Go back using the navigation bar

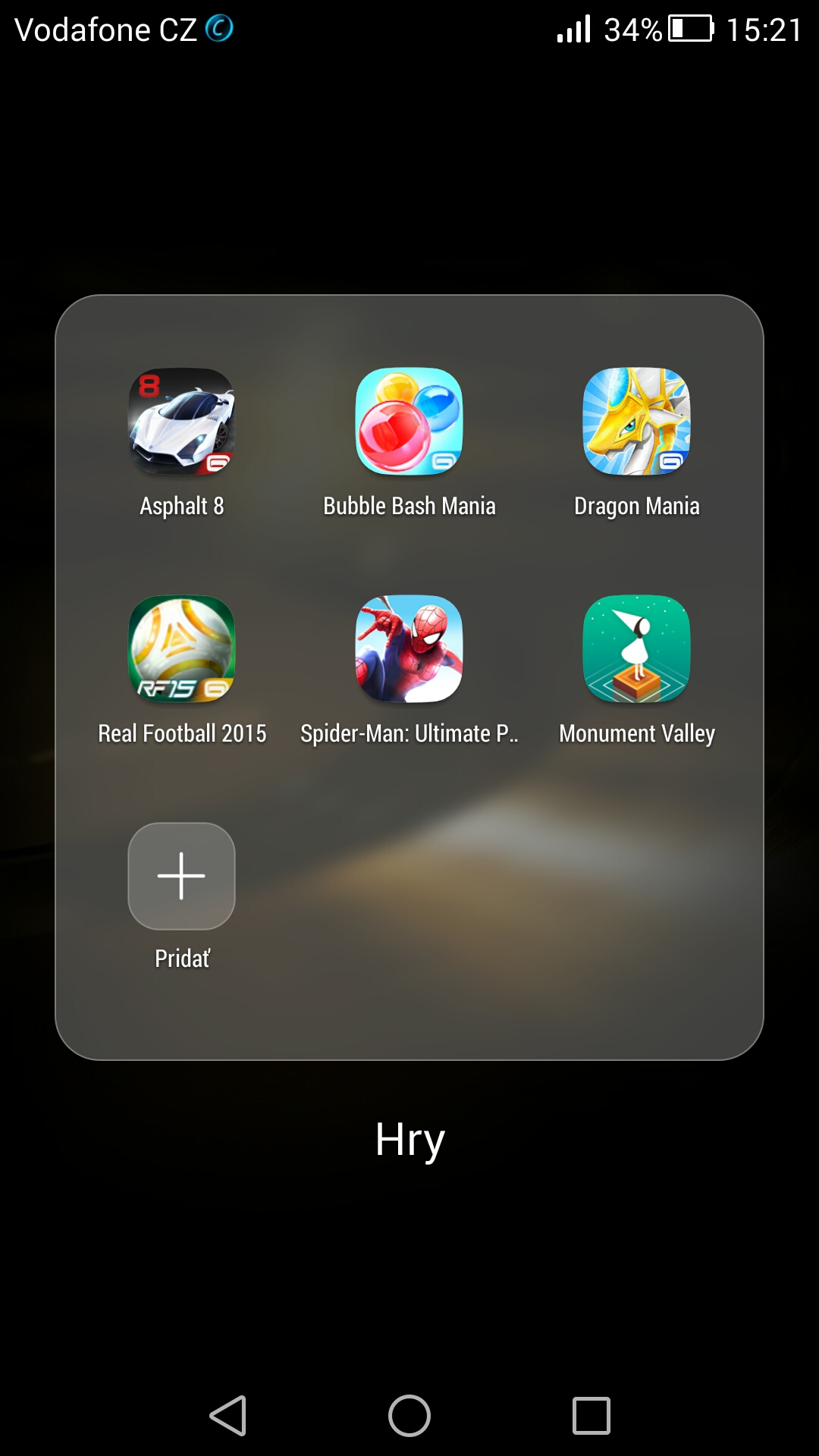pos(227,1416)
